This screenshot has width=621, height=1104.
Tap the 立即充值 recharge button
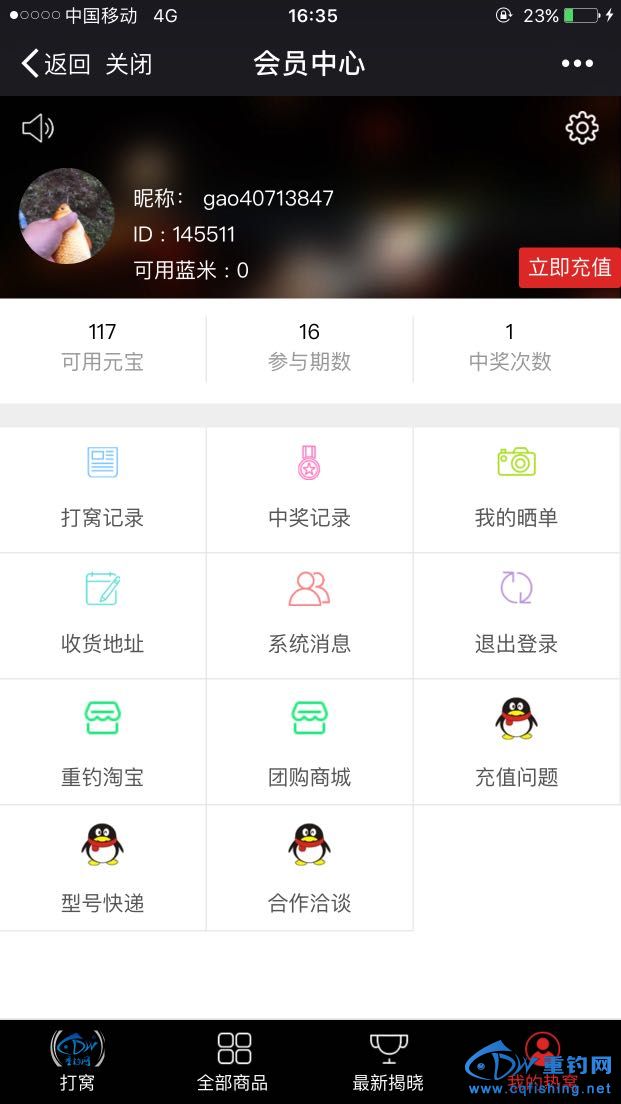pos(569,268)
